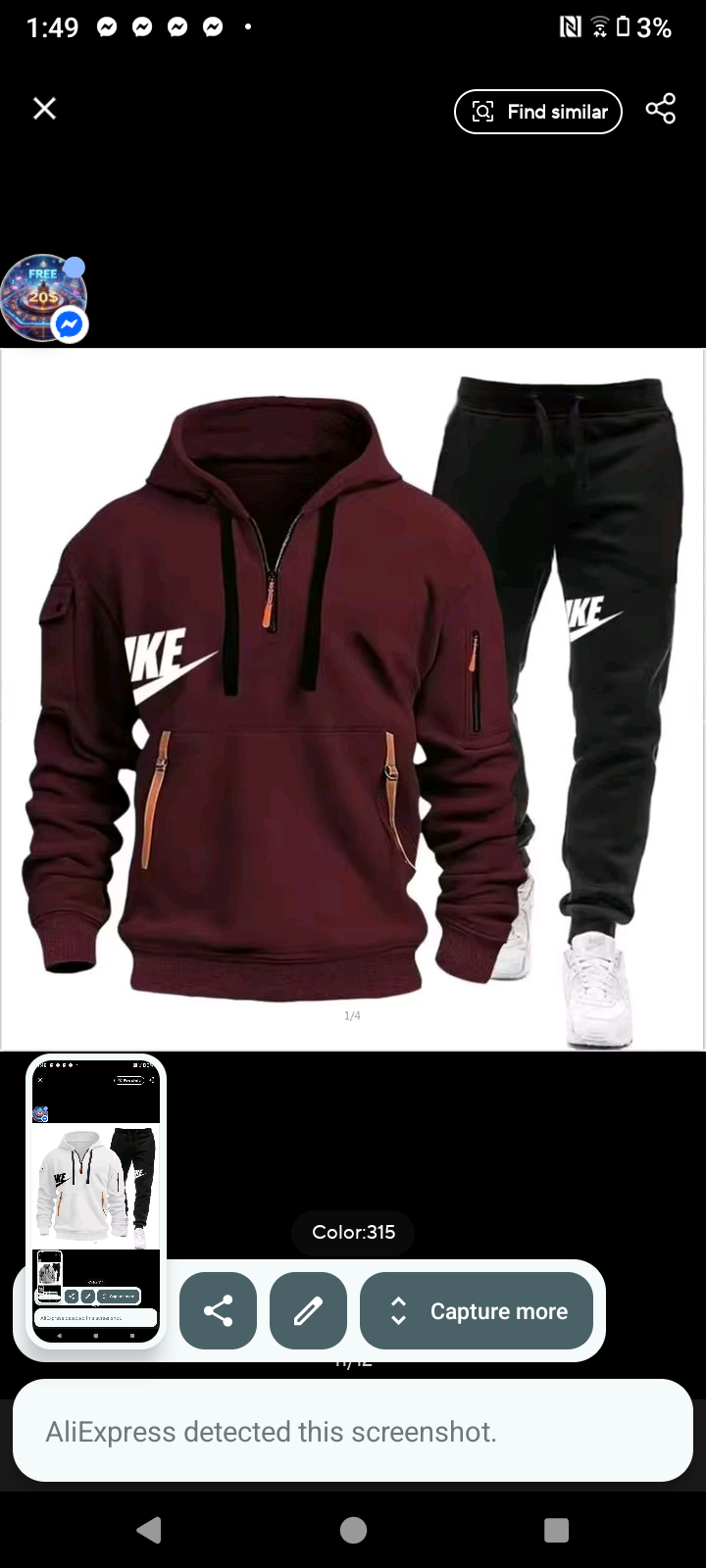Go back with Android back navigation
The image size is (706, 1568).
click(x=149, y=1531)
